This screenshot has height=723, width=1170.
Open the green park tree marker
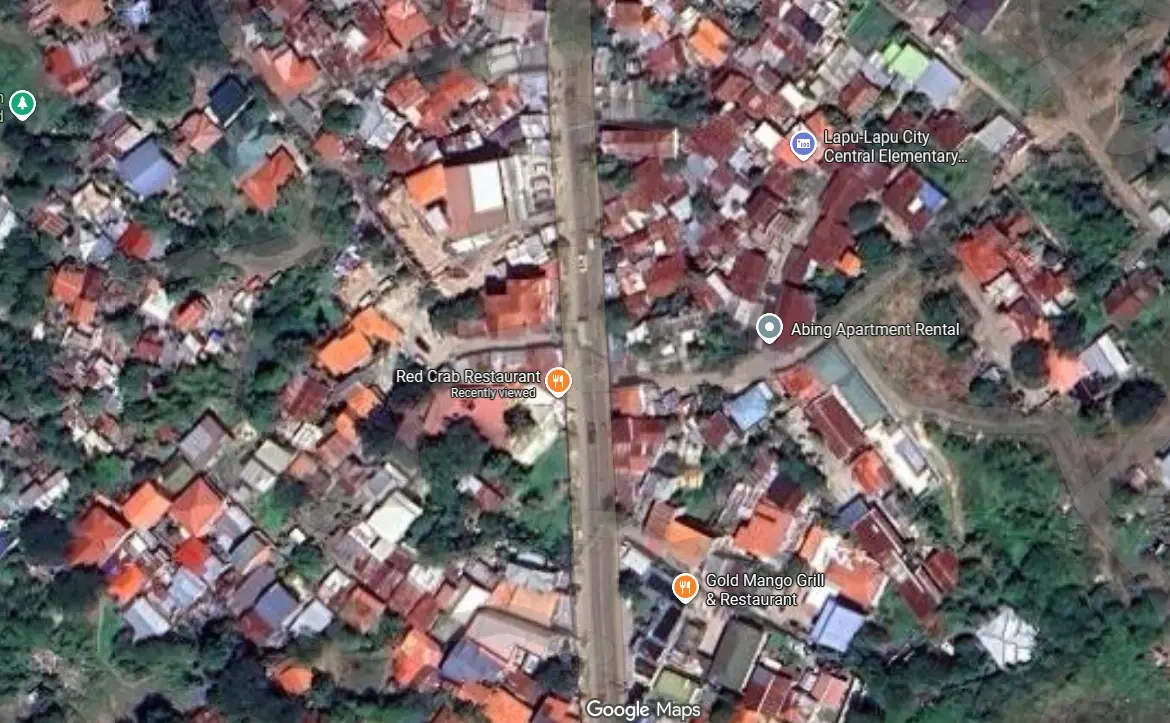pos(21,103)
